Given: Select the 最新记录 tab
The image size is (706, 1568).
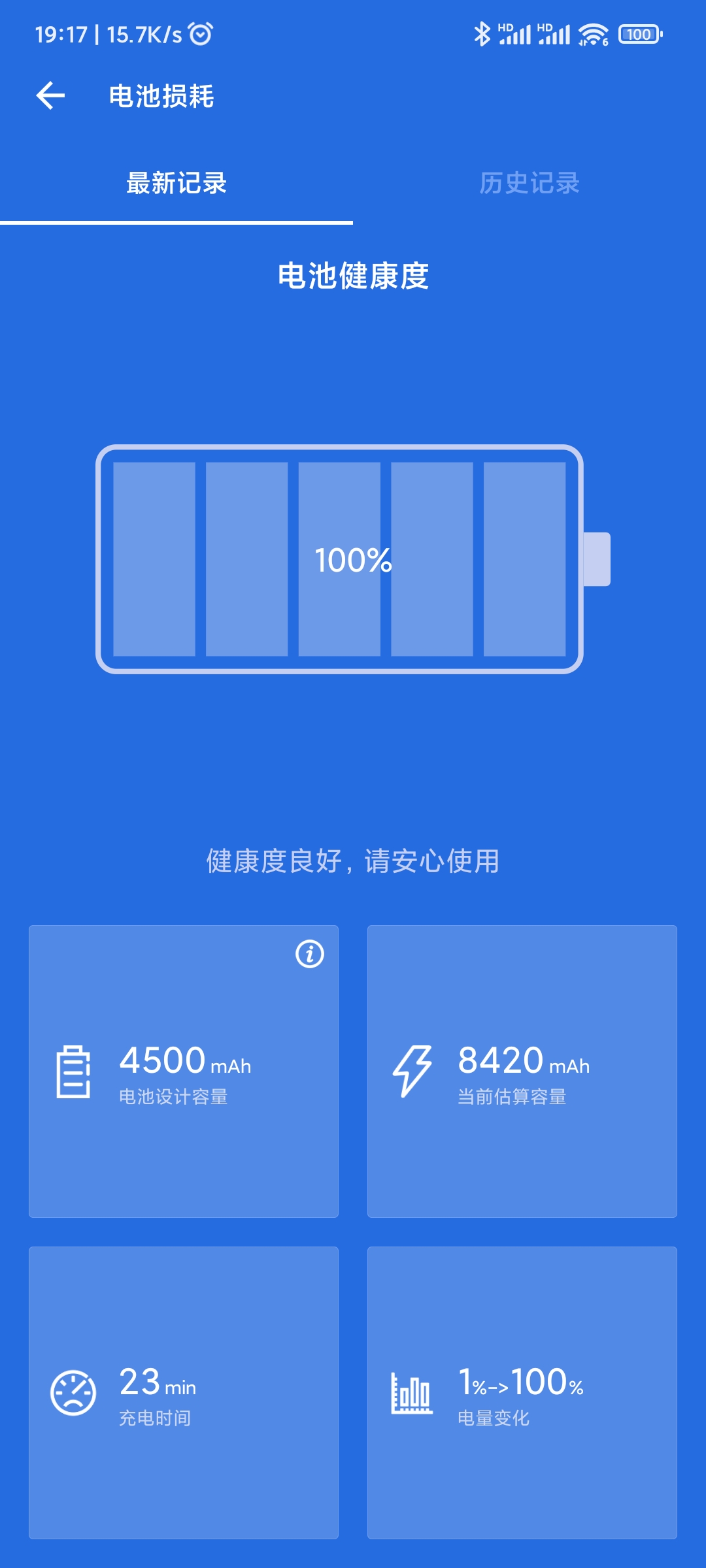Looking at the screenshot, I should [176, 183].
